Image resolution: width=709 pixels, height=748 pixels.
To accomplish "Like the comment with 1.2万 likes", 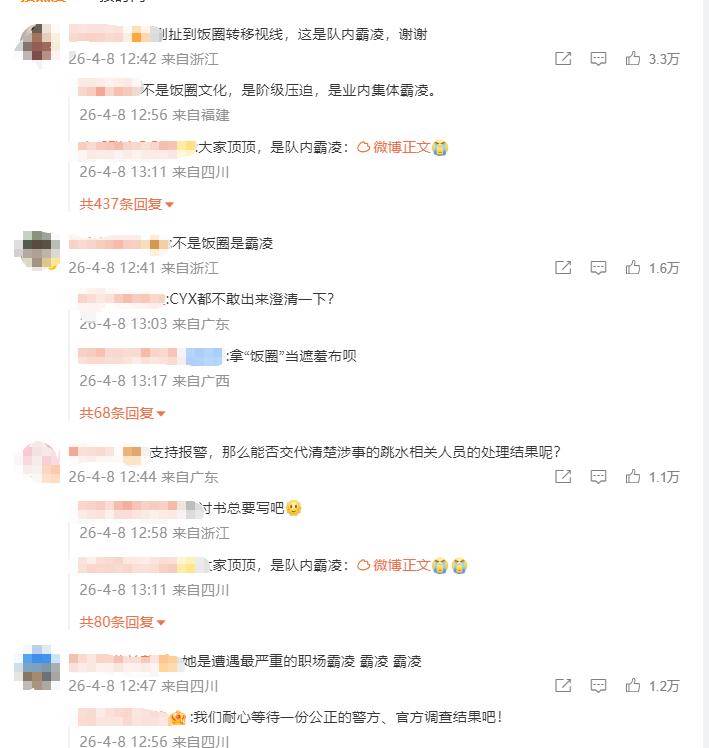I will point(632,686).
